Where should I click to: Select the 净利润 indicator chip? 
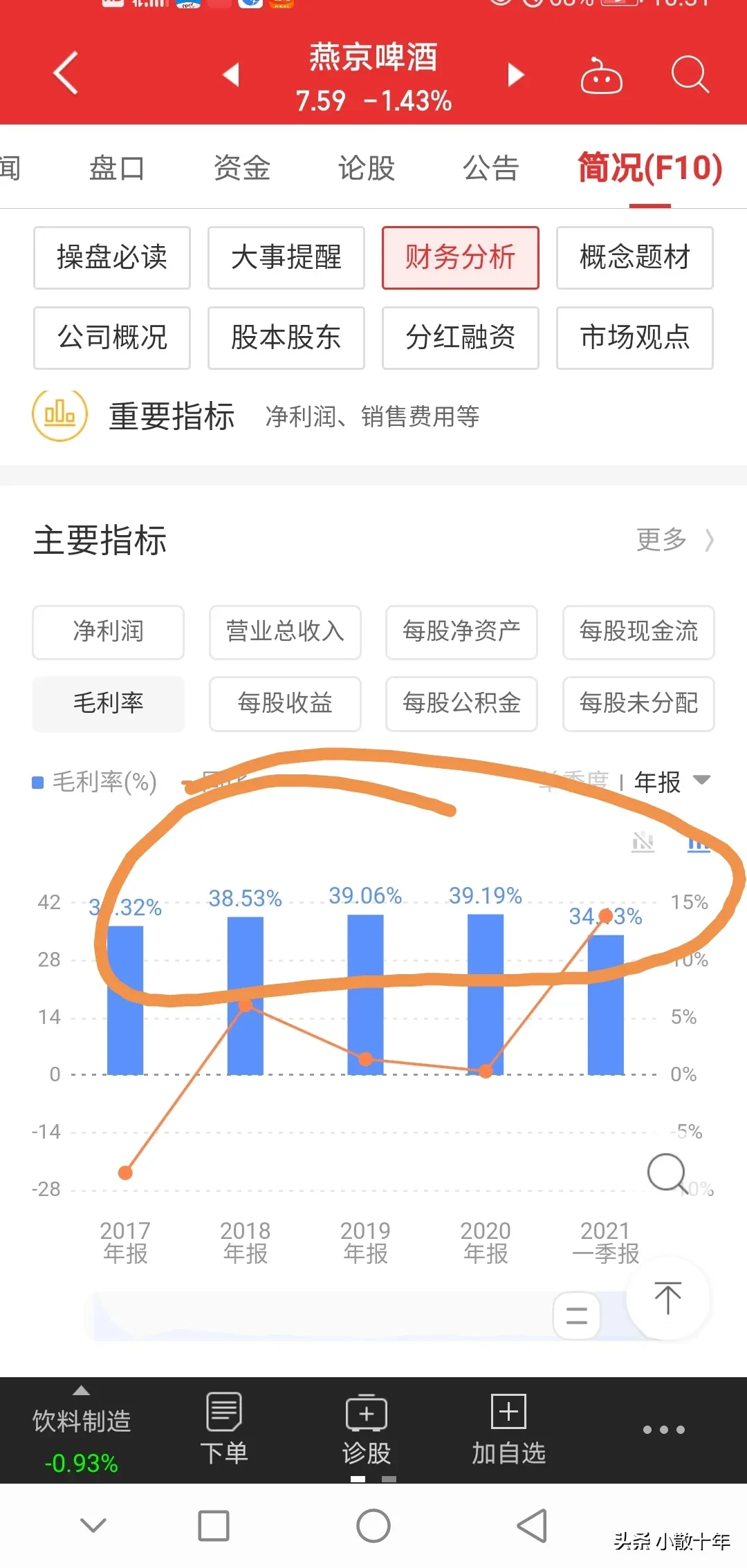pyautogui.click(x=109, y=632)
